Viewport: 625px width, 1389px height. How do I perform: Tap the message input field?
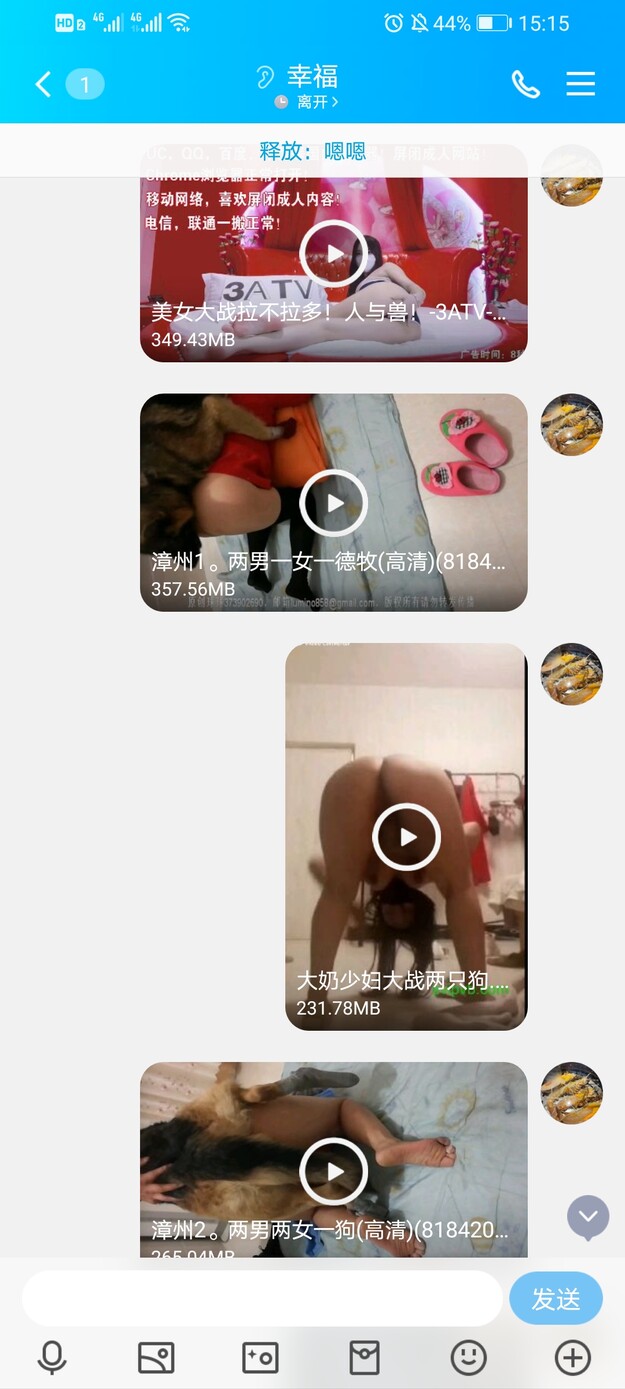262,1298
